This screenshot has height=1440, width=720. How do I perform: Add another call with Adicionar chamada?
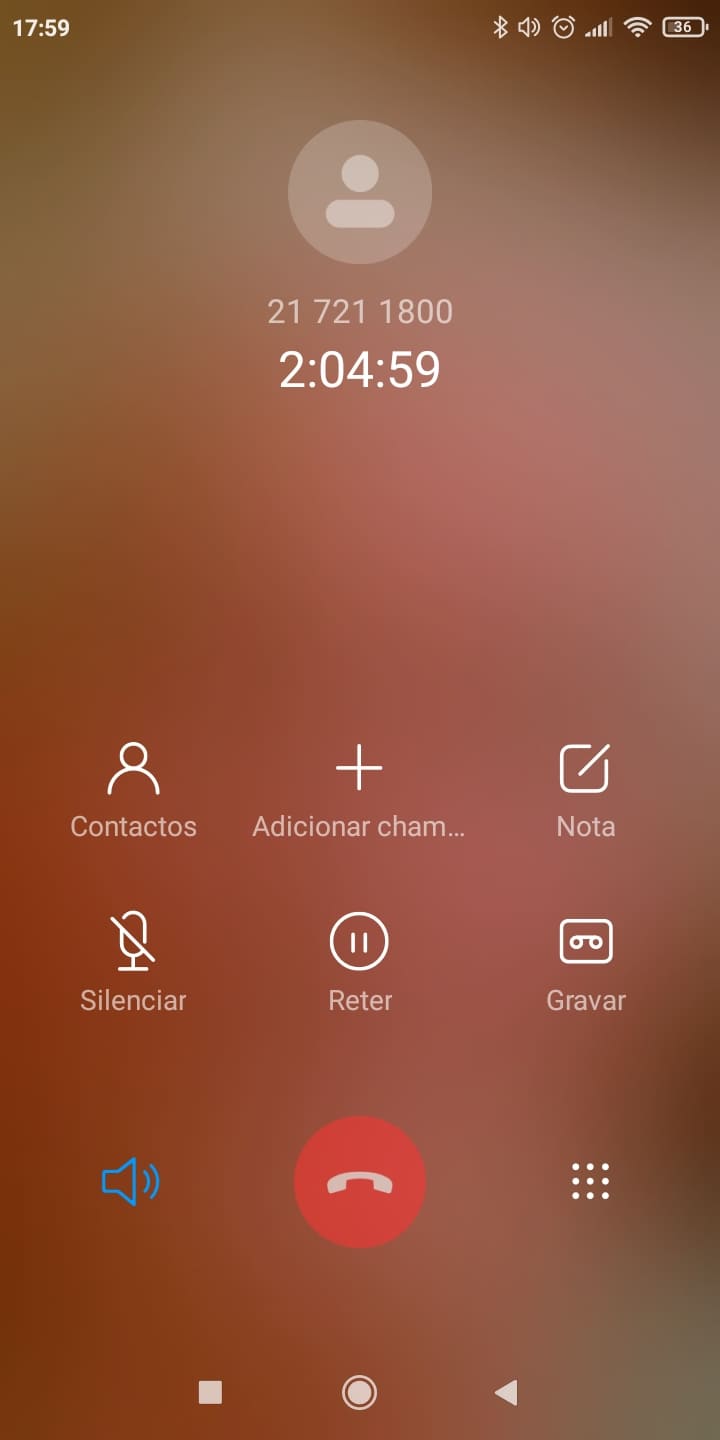coord(359,790)
